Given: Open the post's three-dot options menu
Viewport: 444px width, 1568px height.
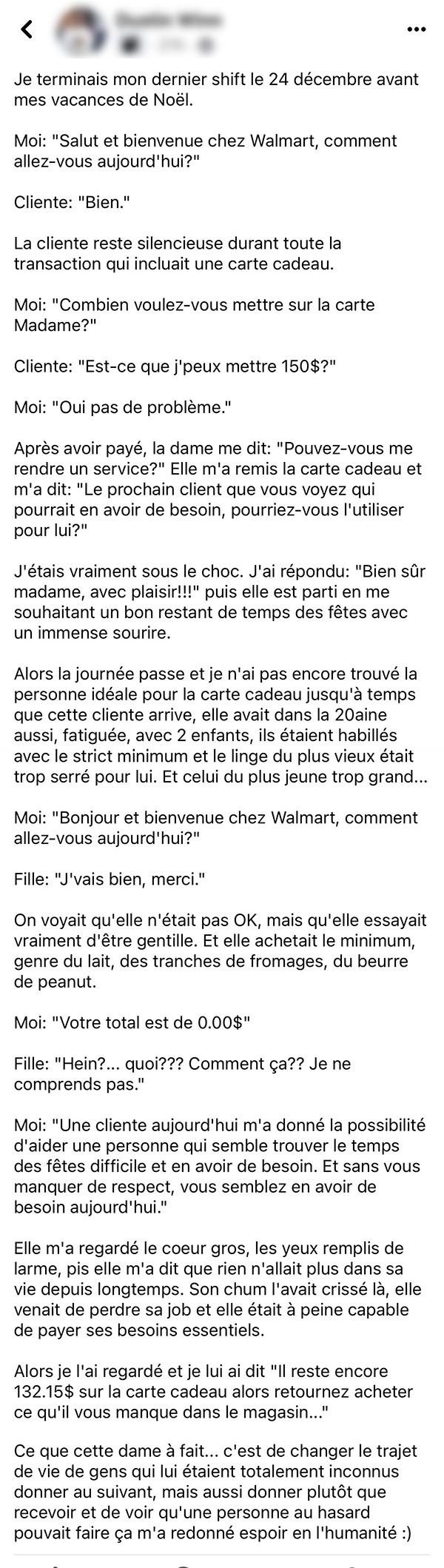Looking at the screenshot, I should point(417,30).
